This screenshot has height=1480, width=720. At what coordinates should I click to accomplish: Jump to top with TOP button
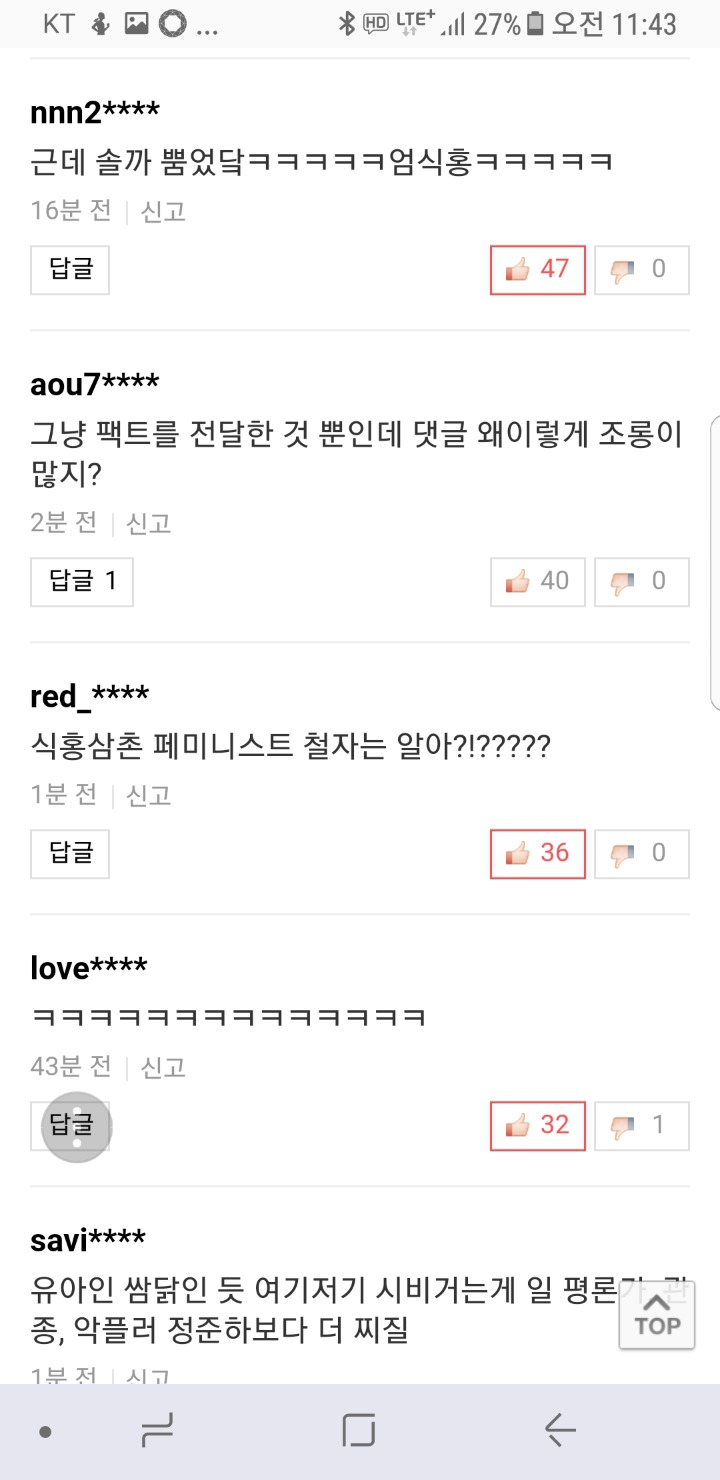click(657, 1314)
